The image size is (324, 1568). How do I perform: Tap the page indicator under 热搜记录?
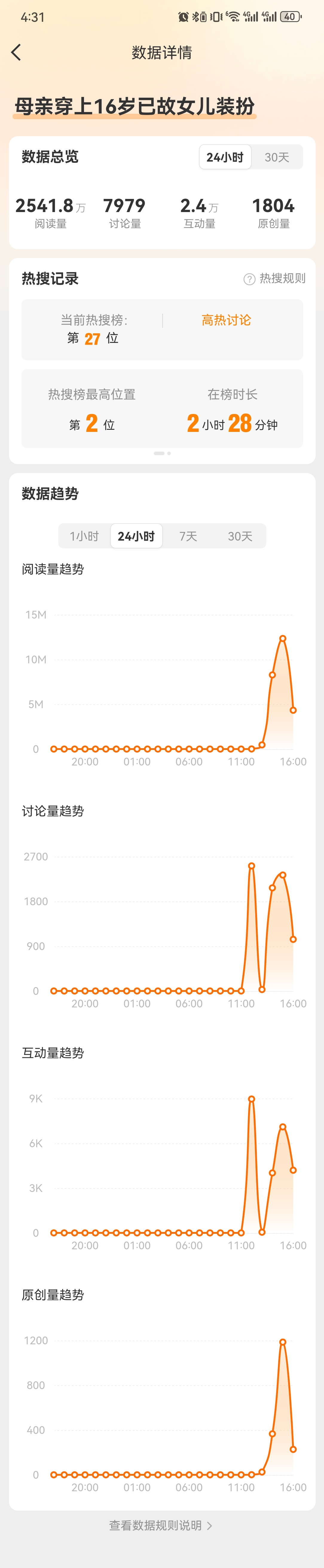pyautogui.click(x=162, y=453)
